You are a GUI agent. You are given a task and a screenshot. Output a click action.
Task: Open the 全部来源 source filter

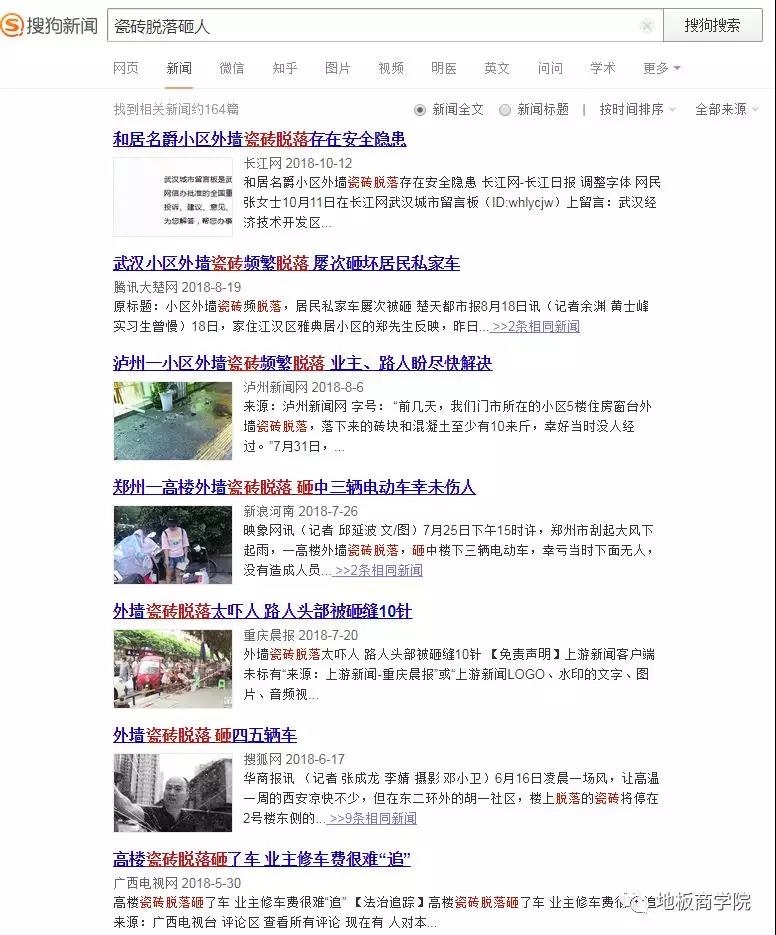click(726, 110)
